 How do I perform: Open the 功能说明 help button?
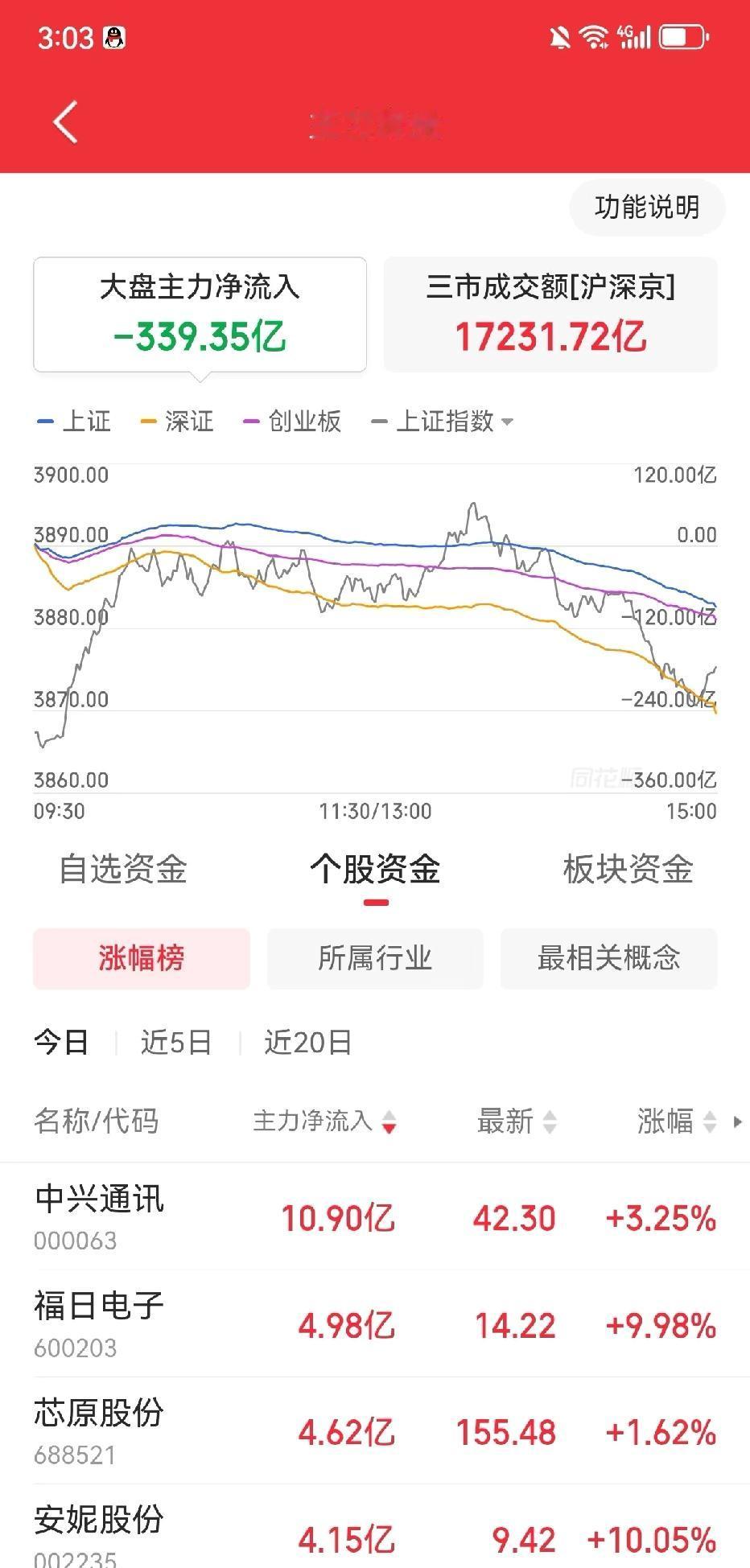pos(645,207)
